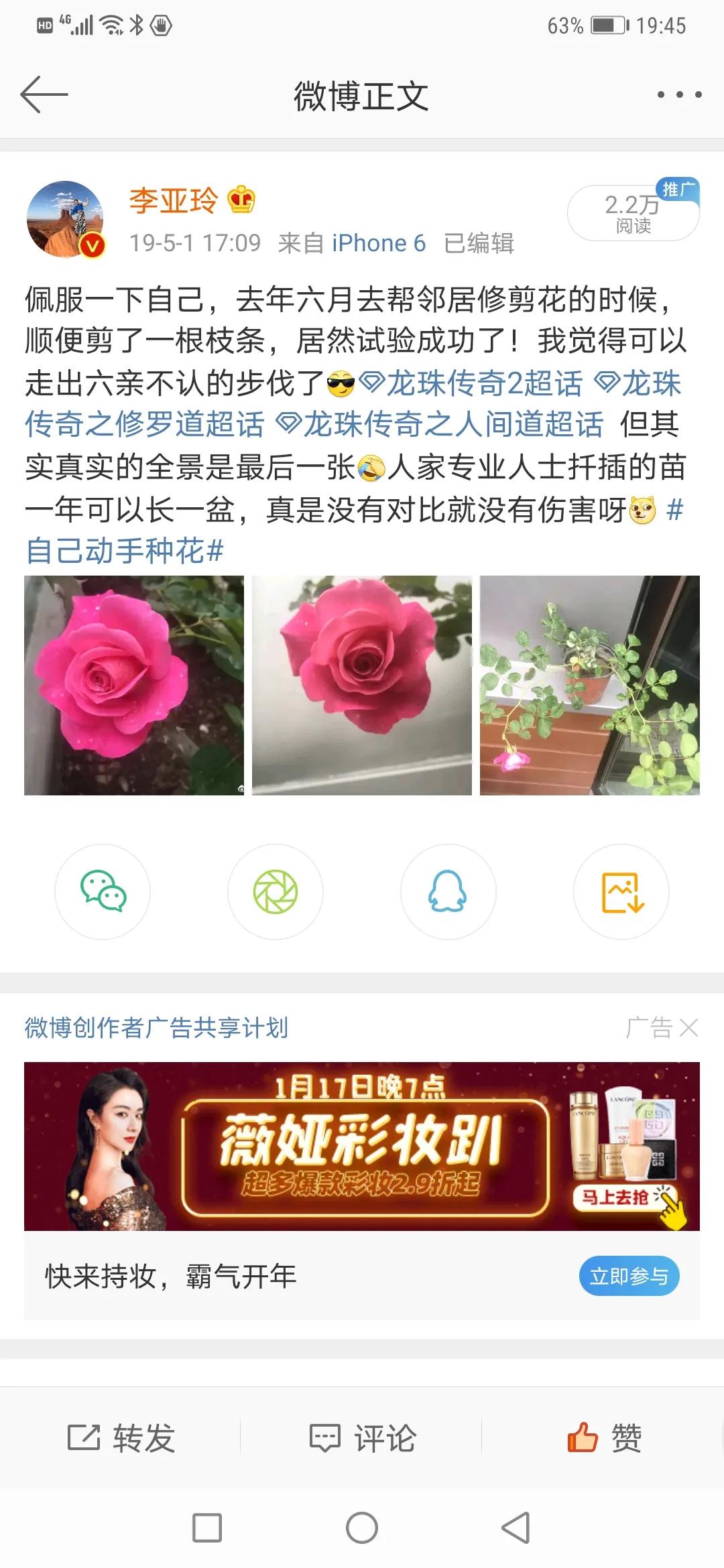Tap the 推广 2.2万阅读 badge

633,213
